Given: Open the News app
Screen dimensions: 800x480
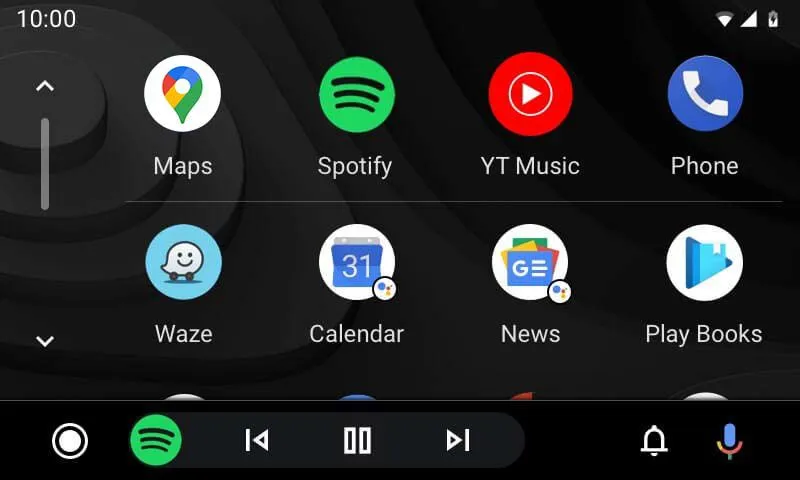Looking at the screenshot, I should click(x=530, y=263).
